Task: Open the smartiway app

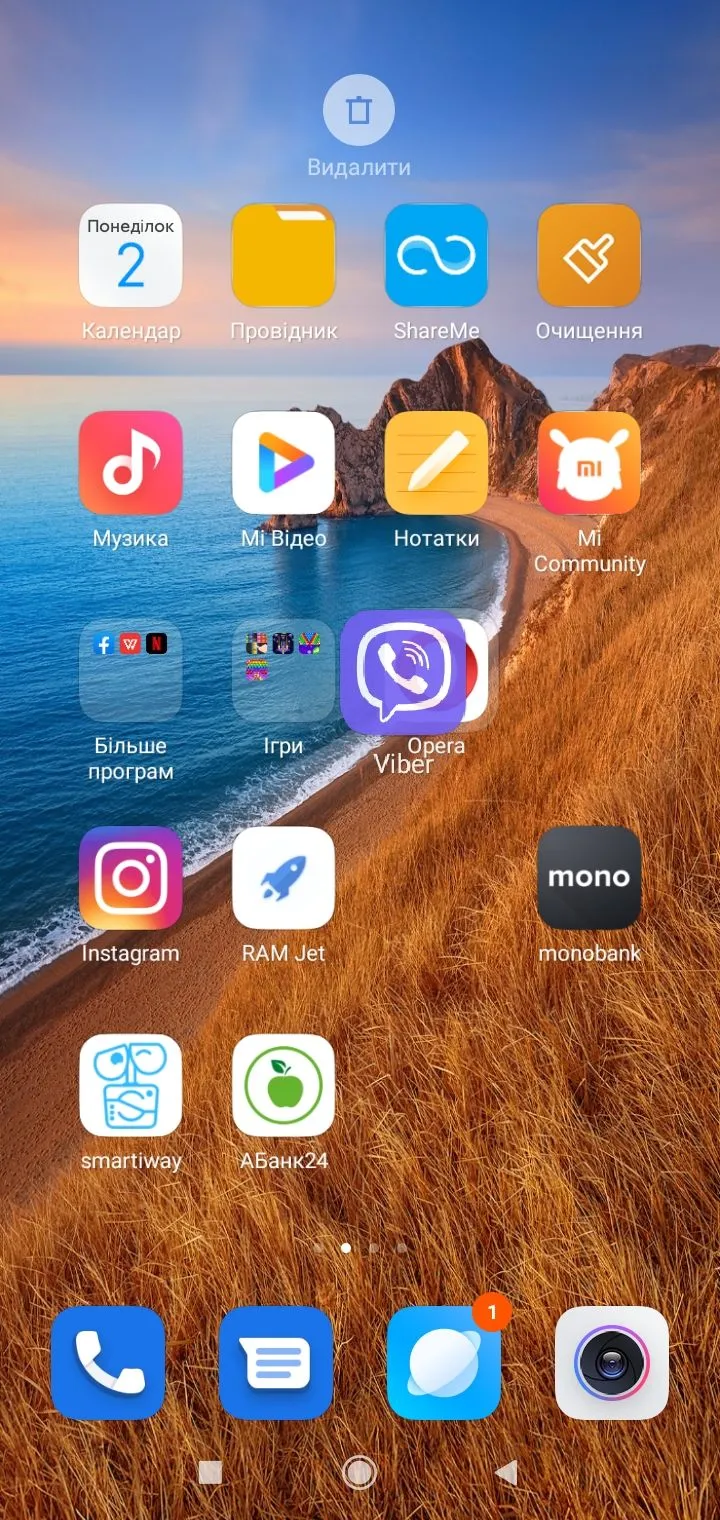Action: tap(131, 1086)
